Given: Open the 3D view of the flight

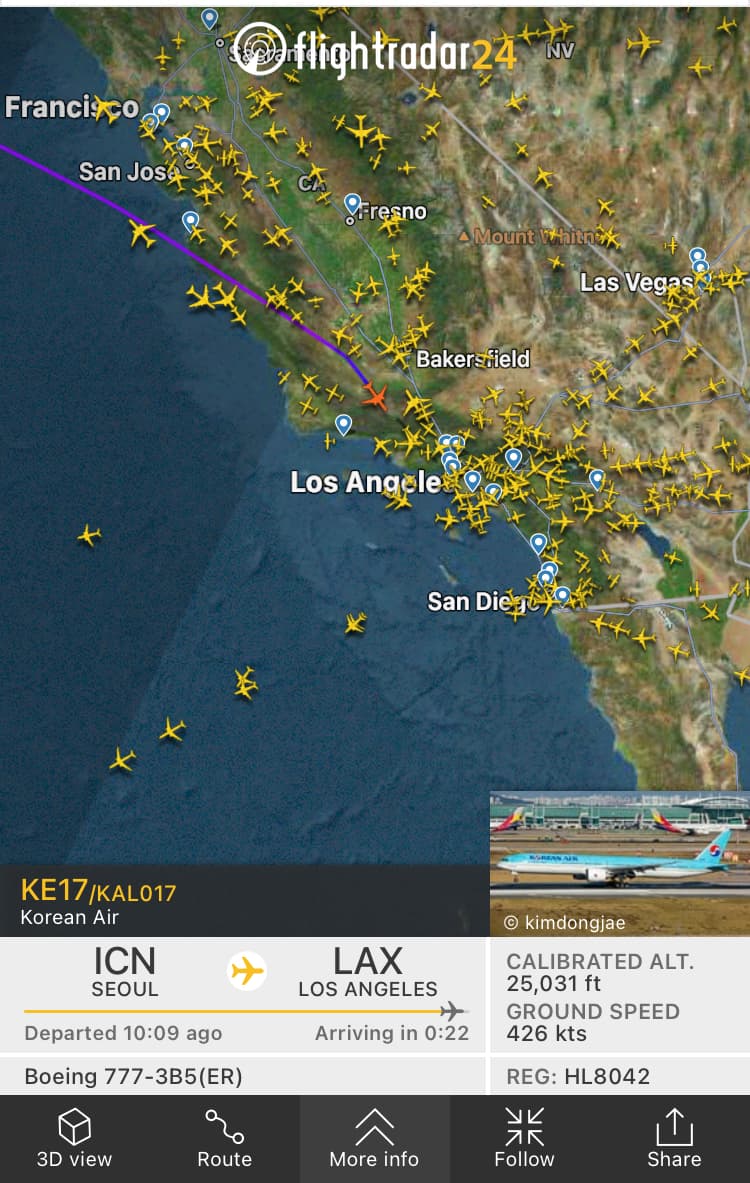Looking at the screenshot, I should click(x=75, y=1139).
